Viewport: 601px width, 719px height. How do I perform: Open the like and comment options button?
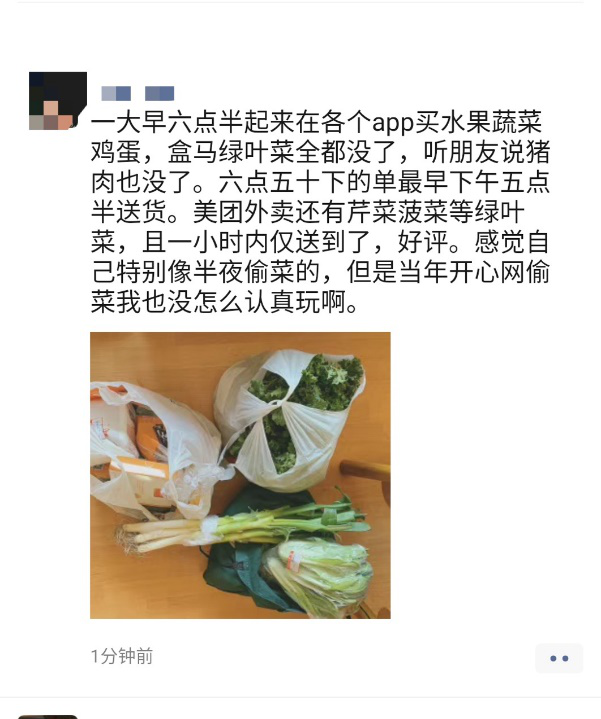558,658
